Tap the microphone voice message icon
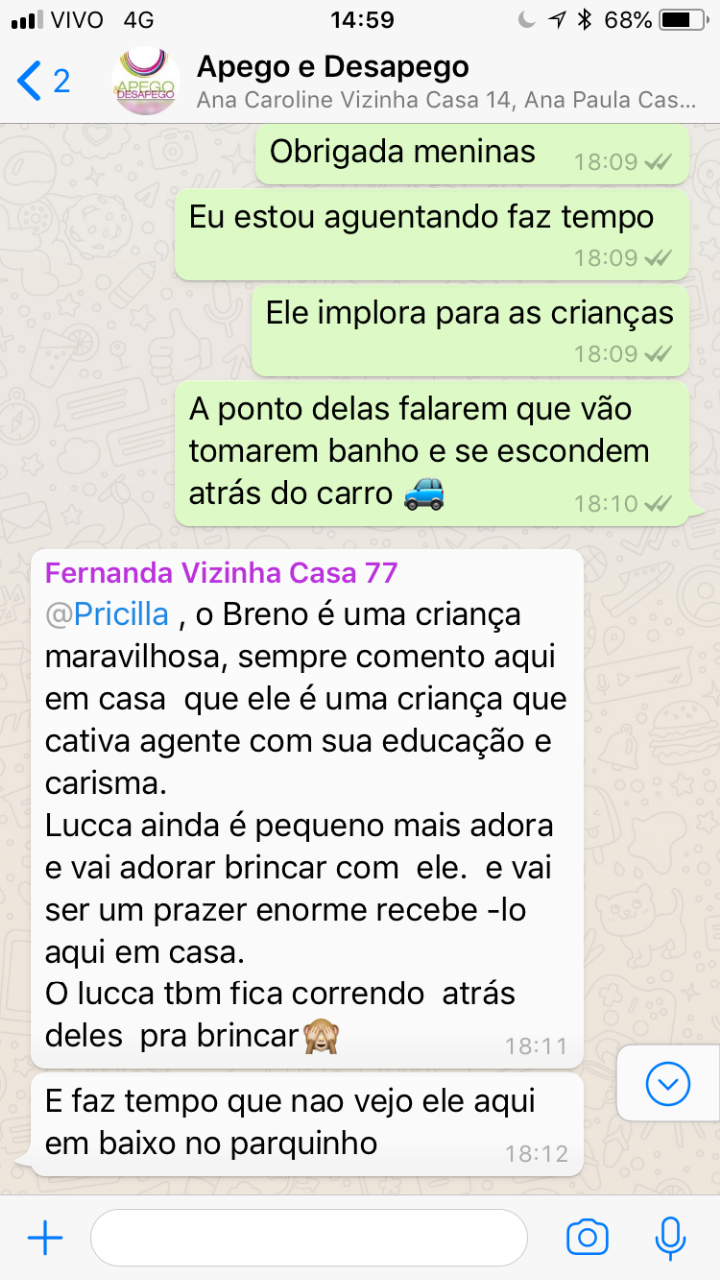This screenshot has width=720, height=1280. coord(669,1238)
